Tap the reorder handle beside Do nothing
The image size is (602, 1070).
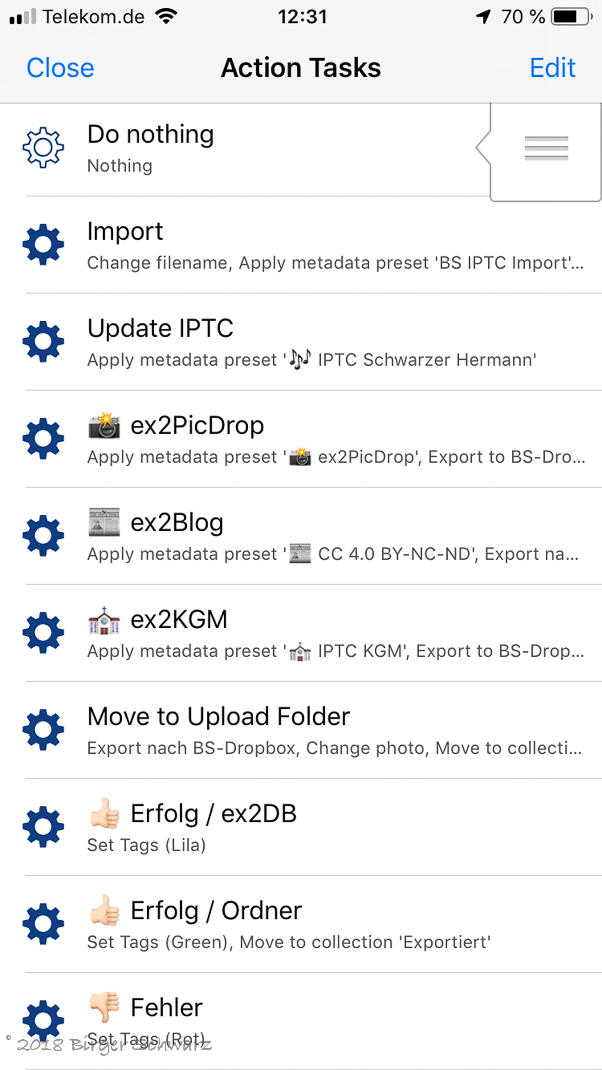tap(546, 149)
